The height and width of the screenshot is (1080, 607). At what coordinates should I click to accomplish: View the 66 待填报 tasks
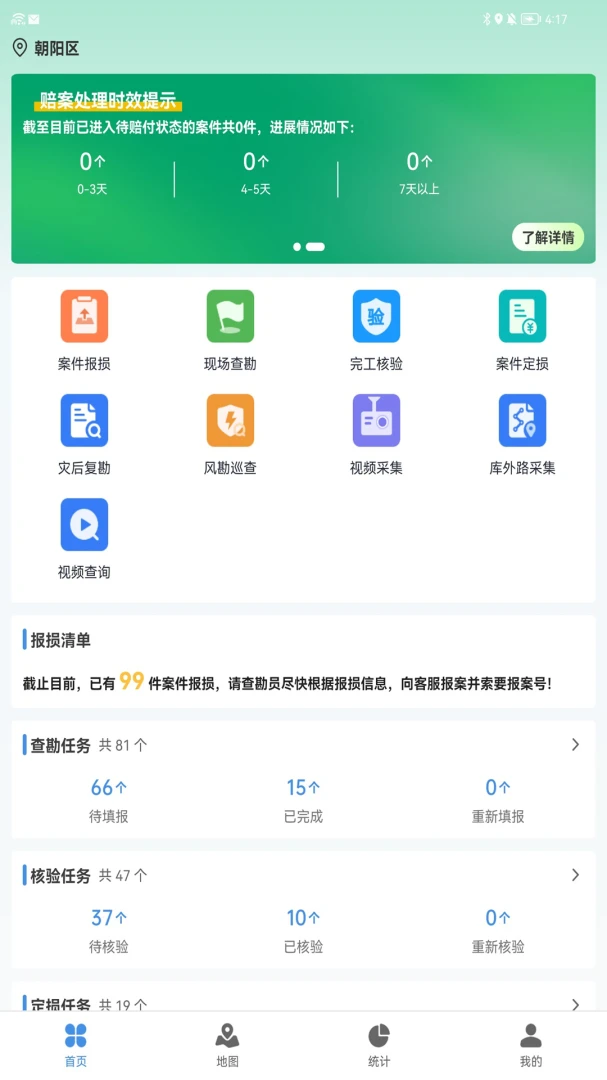109,800
